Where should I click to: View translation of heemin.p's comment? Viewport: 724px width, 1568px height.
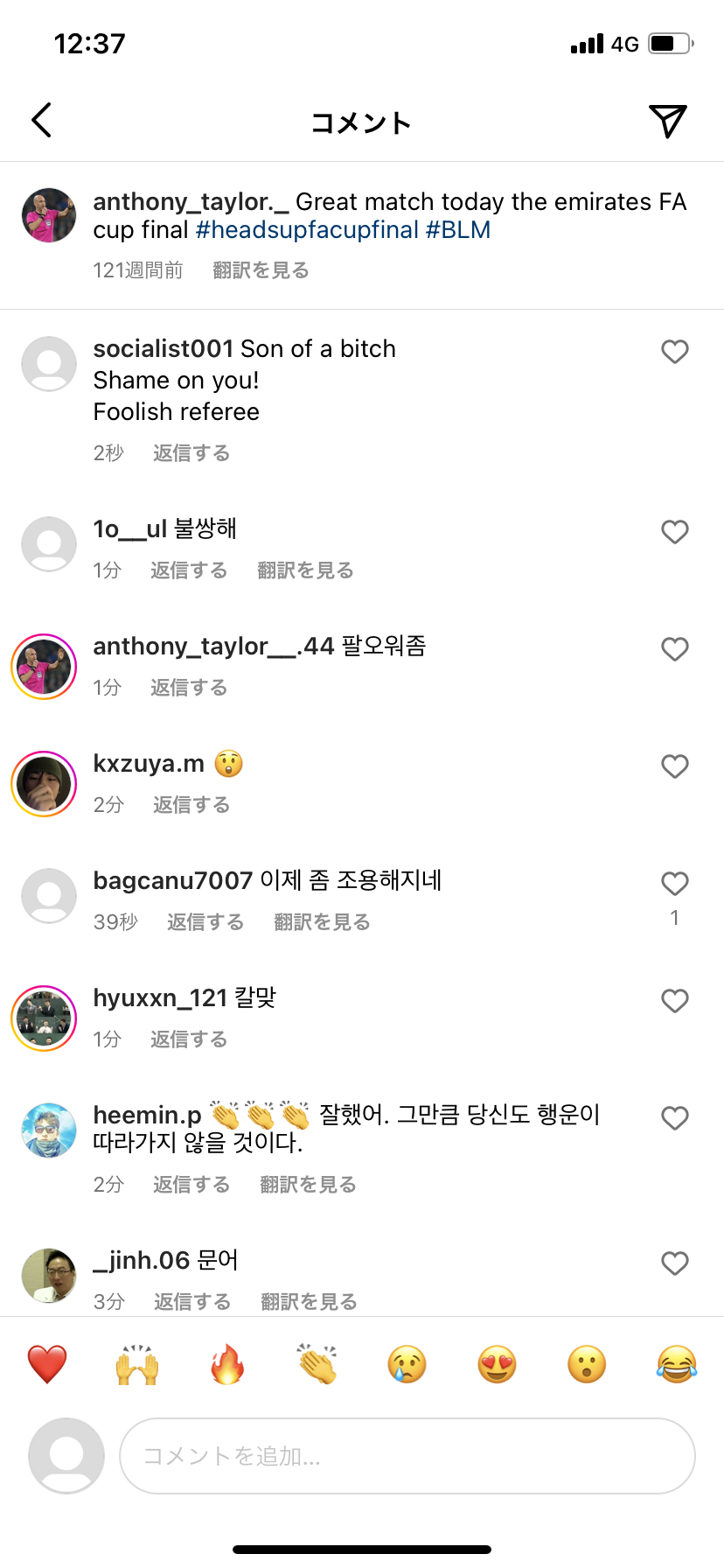click(x=308, y=1185)
